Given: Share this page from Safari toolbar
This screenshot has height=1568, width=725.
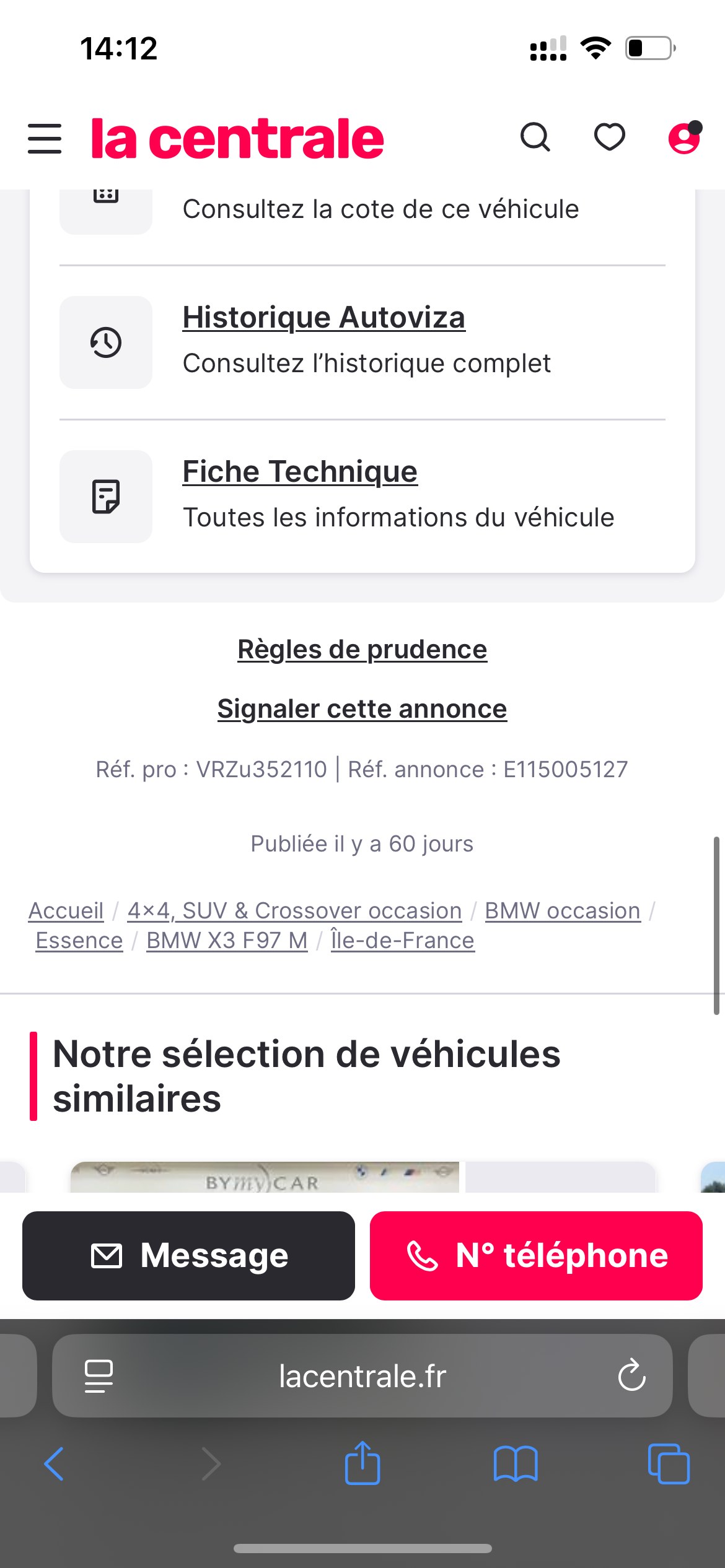Looking at the screenshot, I should point(362,1463).
